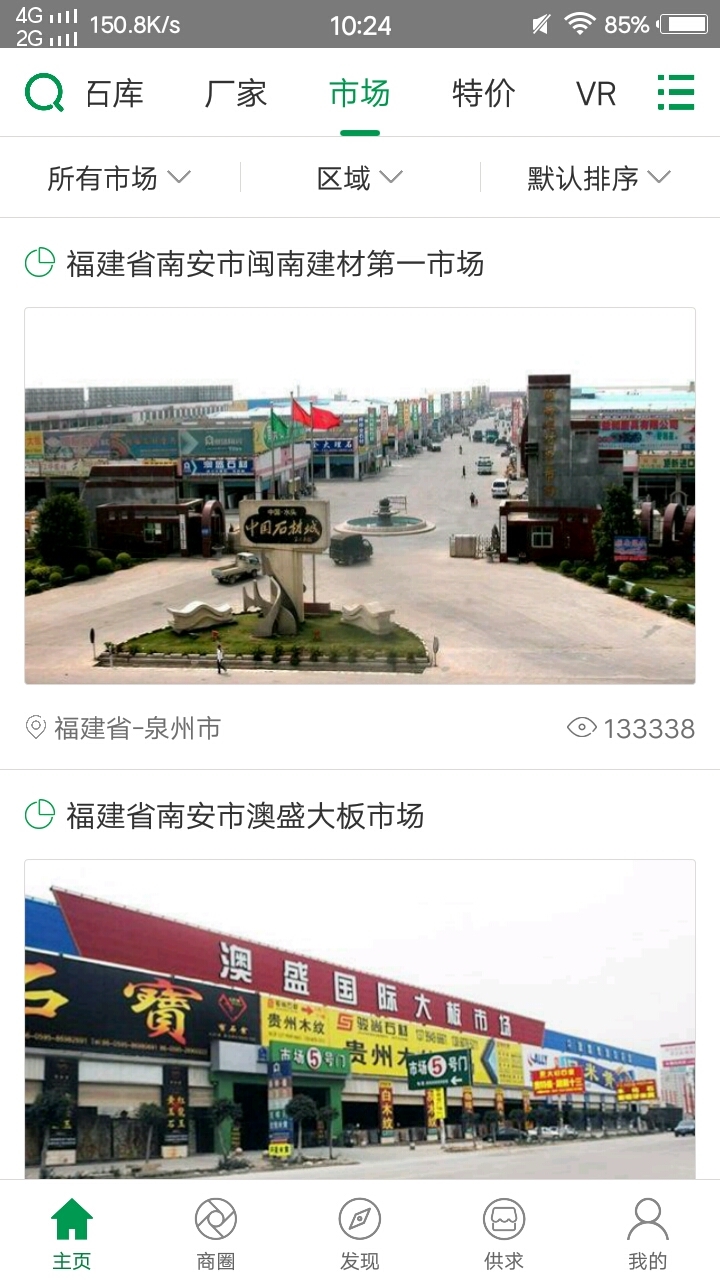The image size is (720, 1280).
Task: Tap the green search icon
Action: [44, 93]
